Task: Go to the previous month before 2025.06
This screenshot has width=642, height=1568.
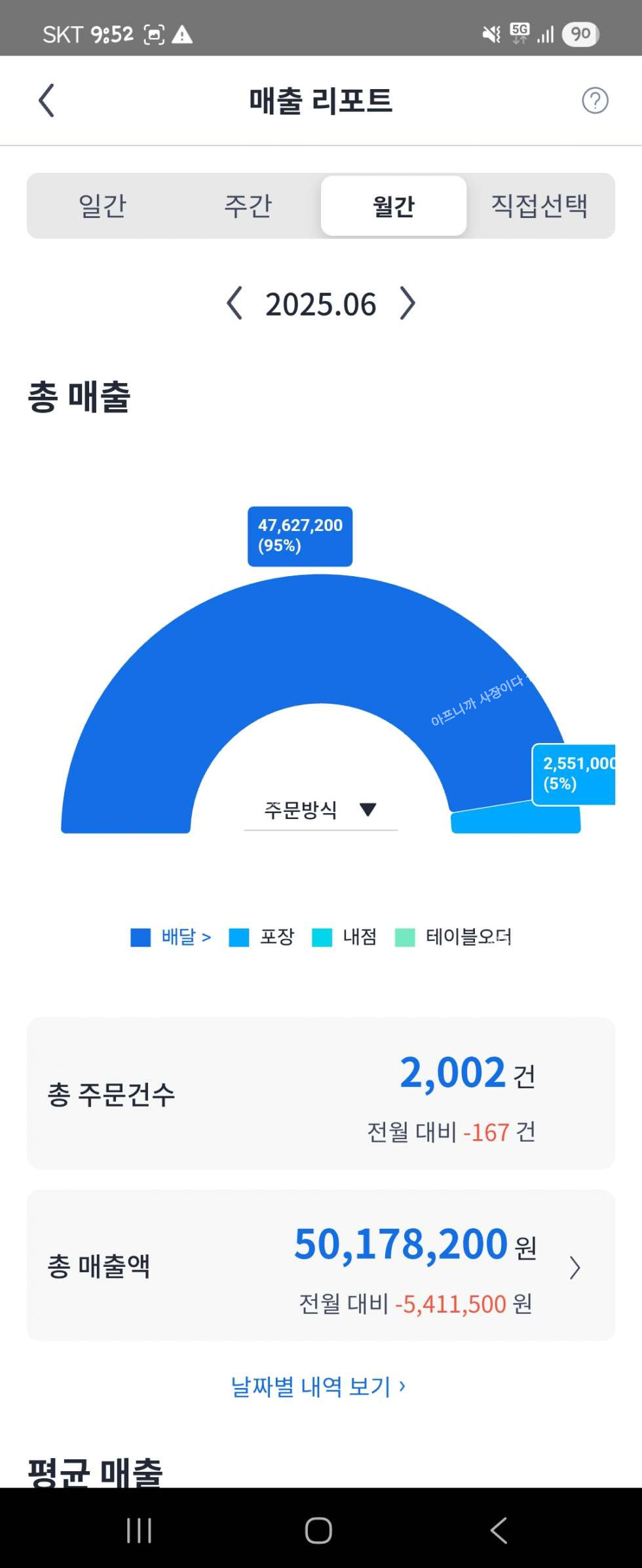Action: (x=235, y=304)
